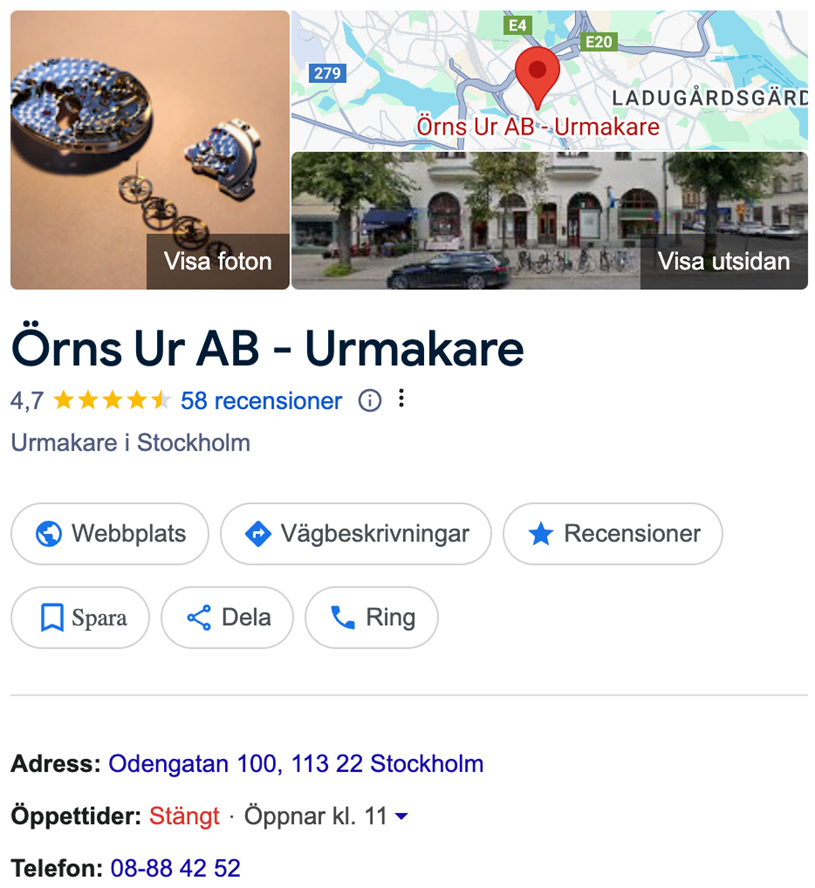The width and height of the screenshot is (815, 888).
Task: Dial phone number 08-88 42 52
Action: (175, 868)
